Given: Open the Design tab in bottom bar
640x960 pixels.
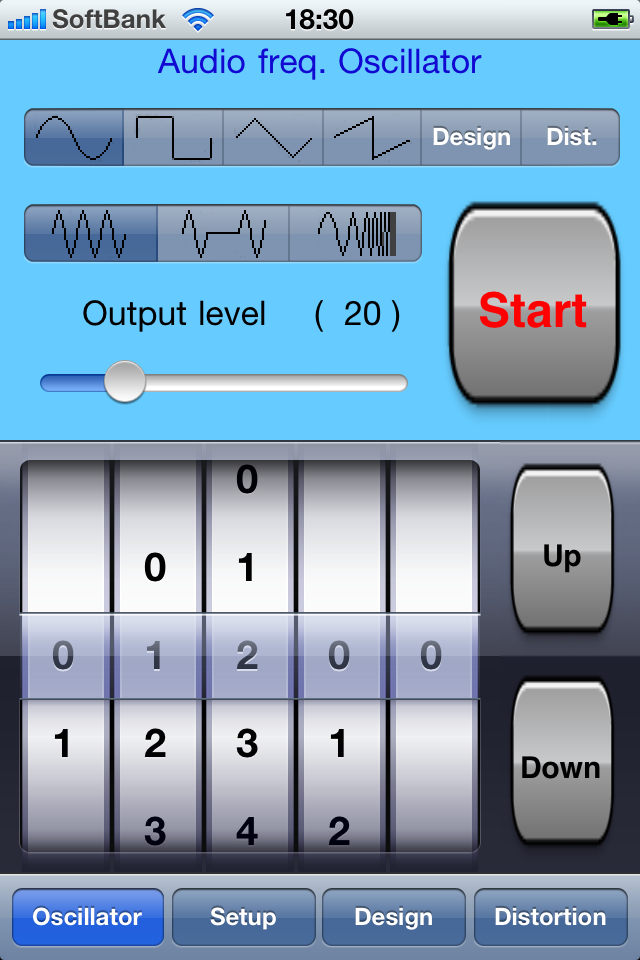Looking at the screenshot, I should click(394, 917).
